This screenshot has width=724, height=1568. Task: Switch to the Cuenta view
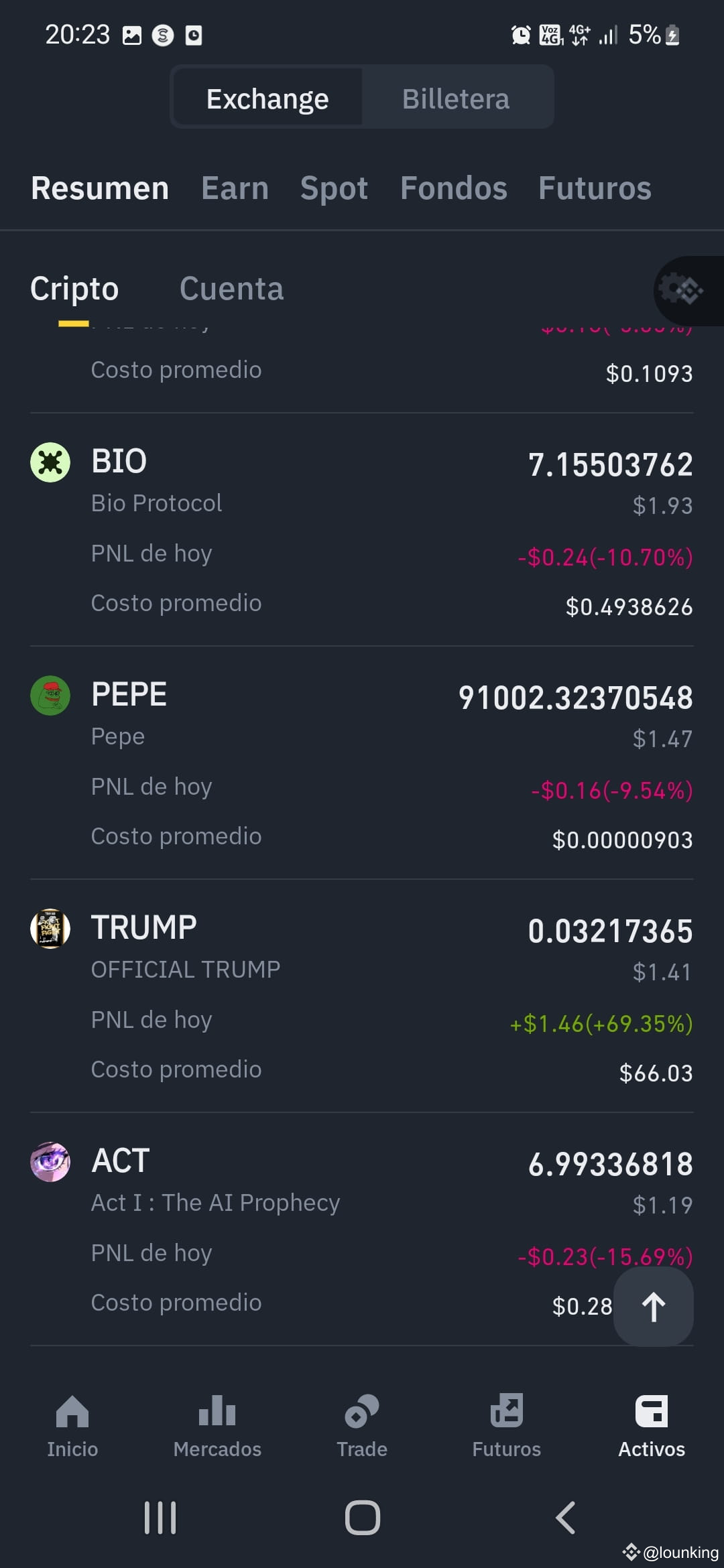pos(231,289)
